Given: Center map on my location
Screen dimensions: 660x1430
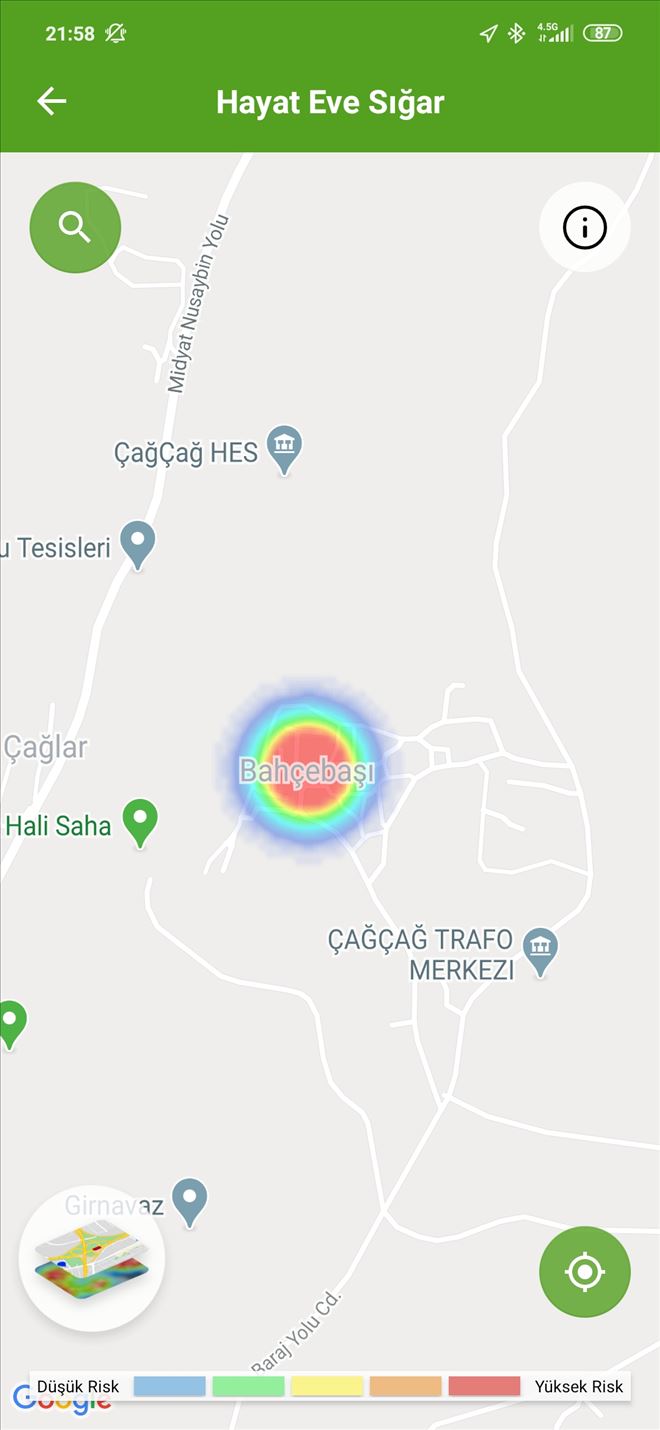Looking at the screenshot, I should [x=585, y=1272].
